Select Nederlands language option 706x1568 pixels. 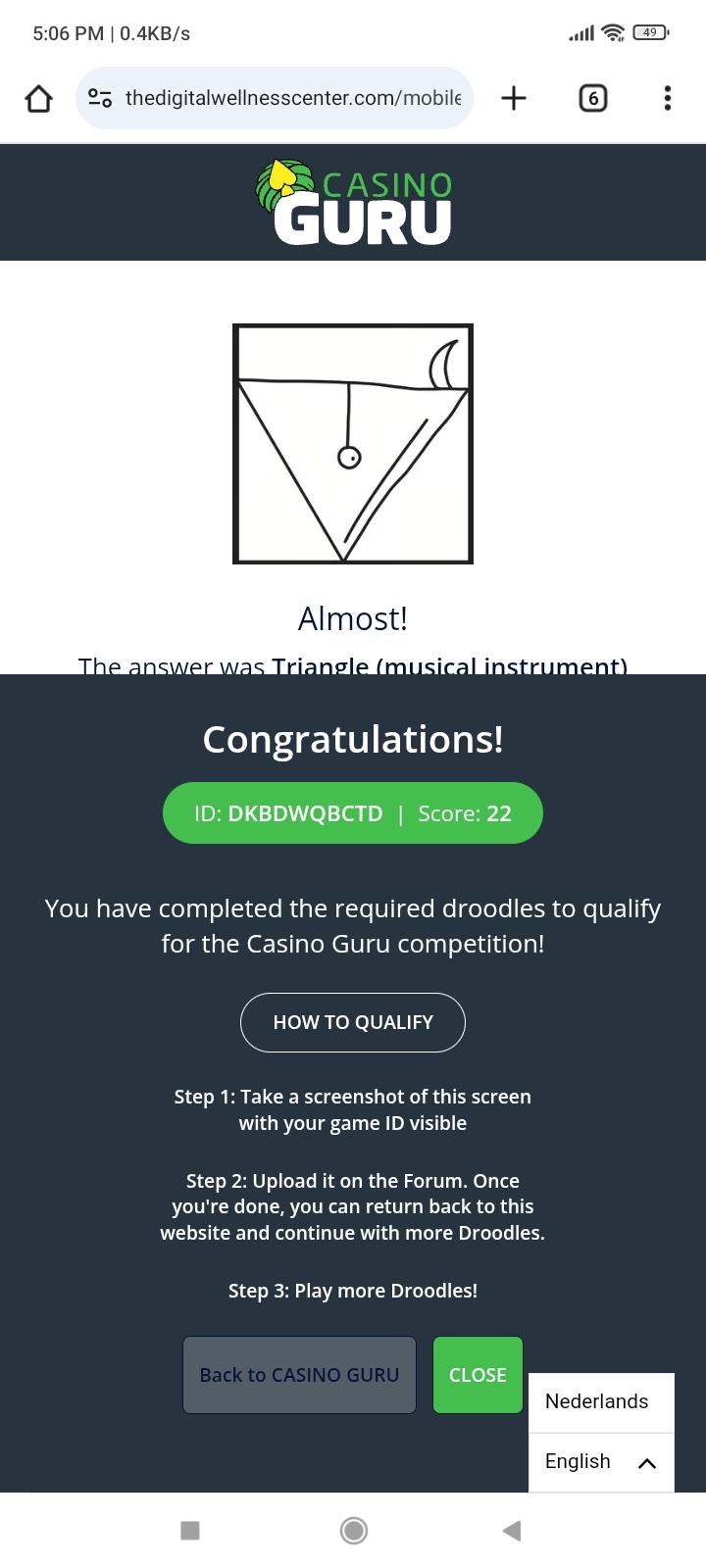click(x=597, y=1401)
